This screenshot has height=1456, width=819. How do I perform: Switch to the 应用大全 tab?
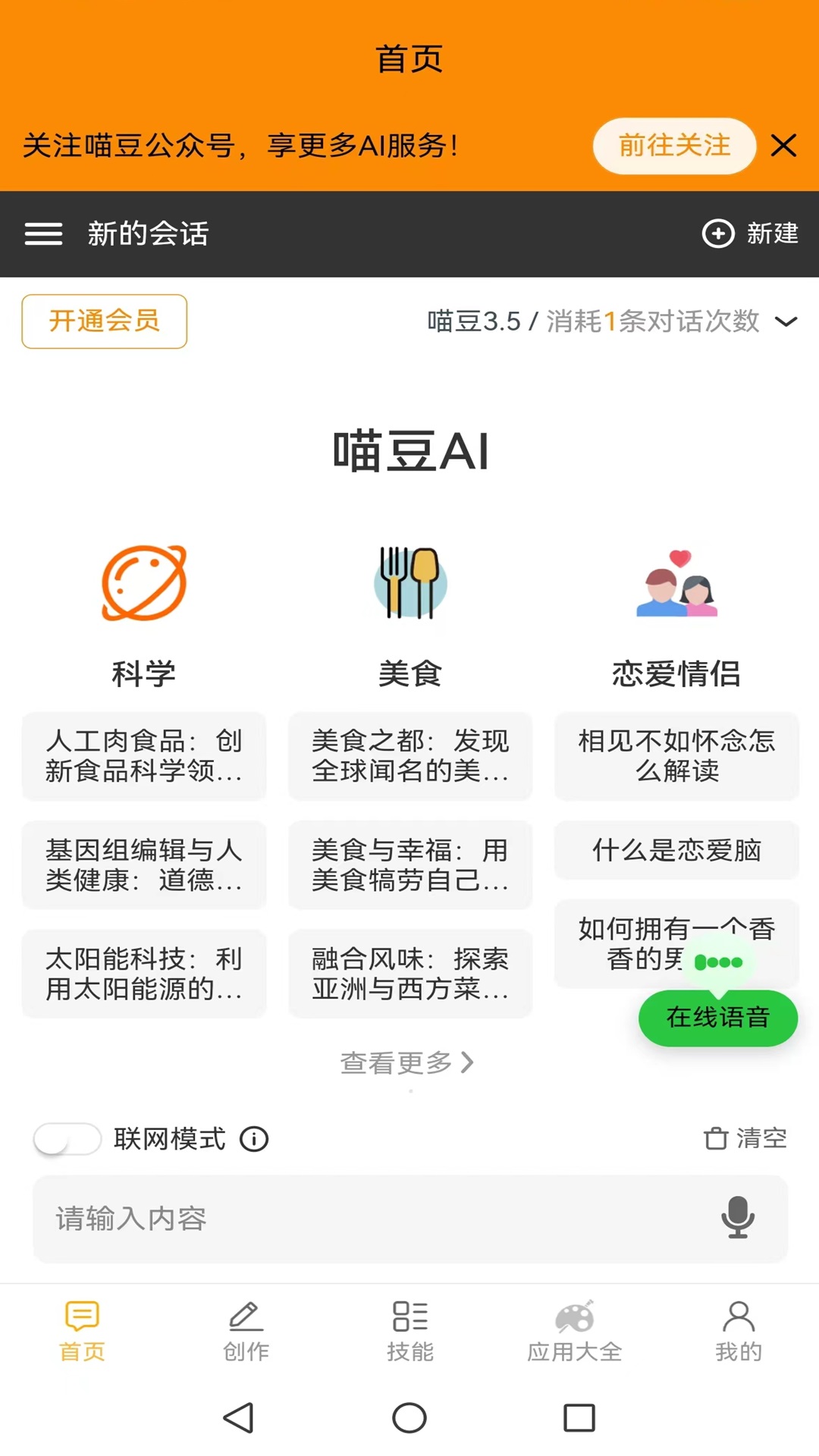click(x=574, y=1331)
